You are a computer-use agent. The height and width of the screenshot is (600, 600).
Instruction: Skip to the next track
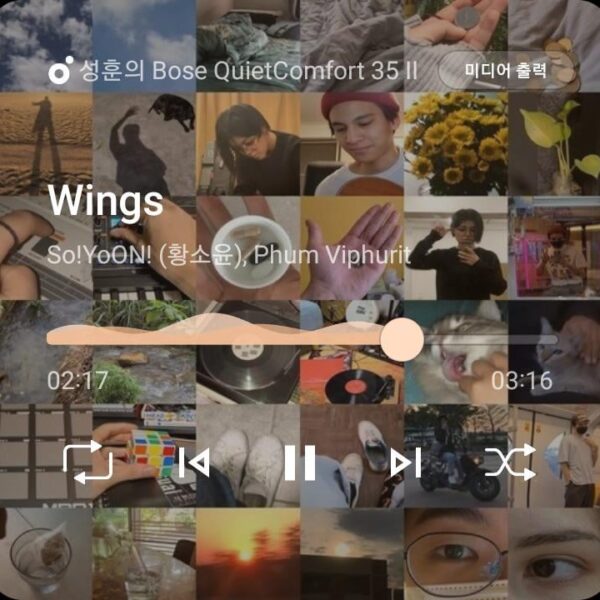tap(405, 463)
